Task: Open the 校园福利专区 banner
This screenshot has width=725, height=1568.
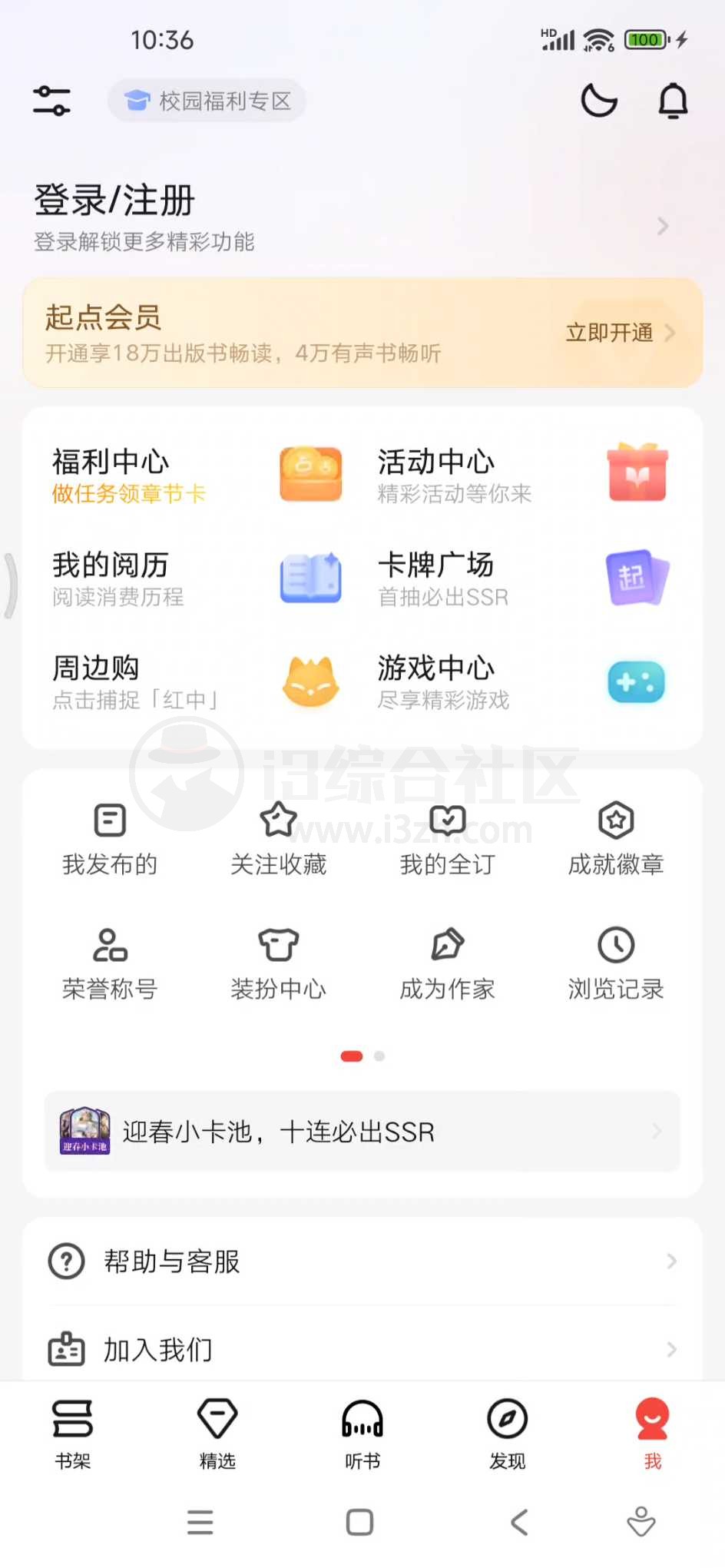Action: [207, 101]
